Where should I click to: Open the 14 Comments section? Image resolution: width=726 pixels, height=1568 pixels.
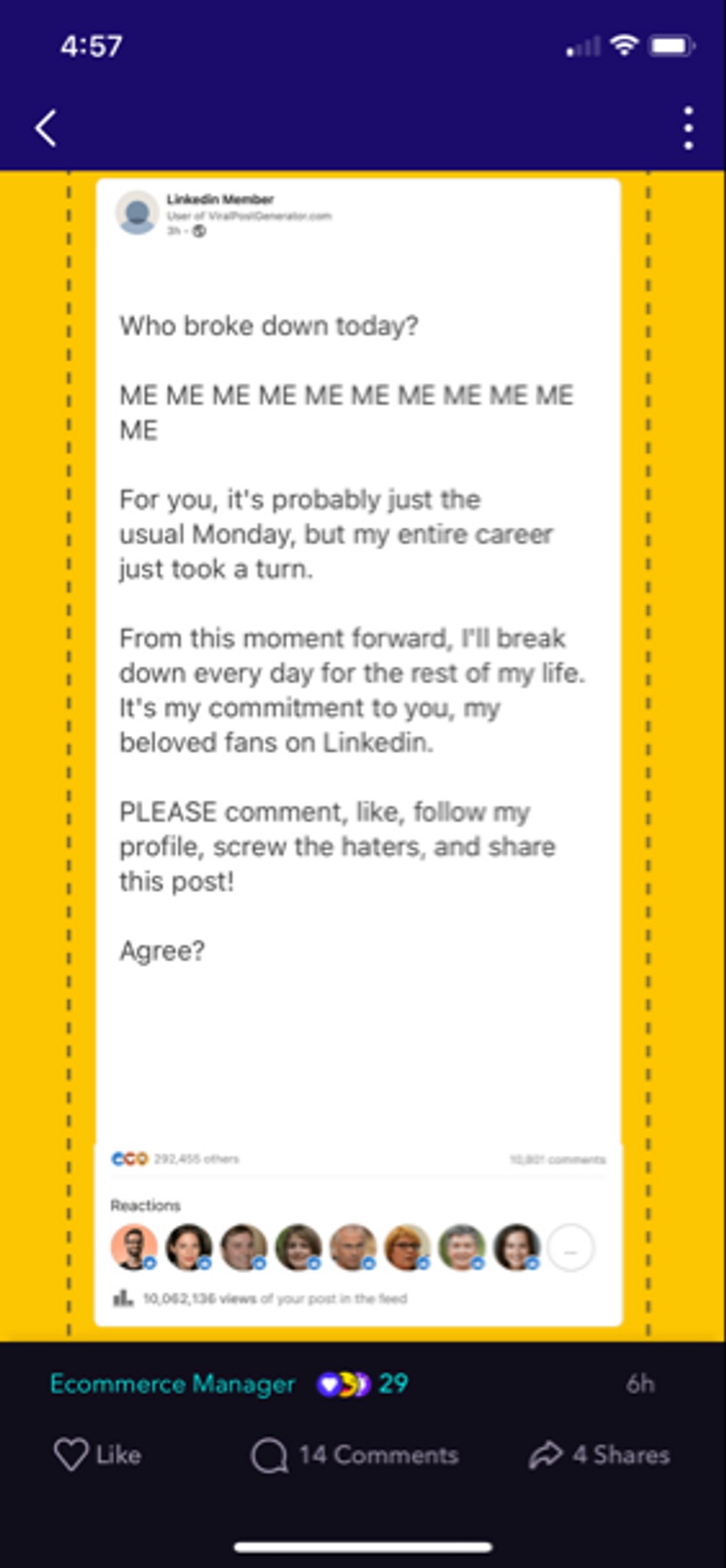[355, 1455]
